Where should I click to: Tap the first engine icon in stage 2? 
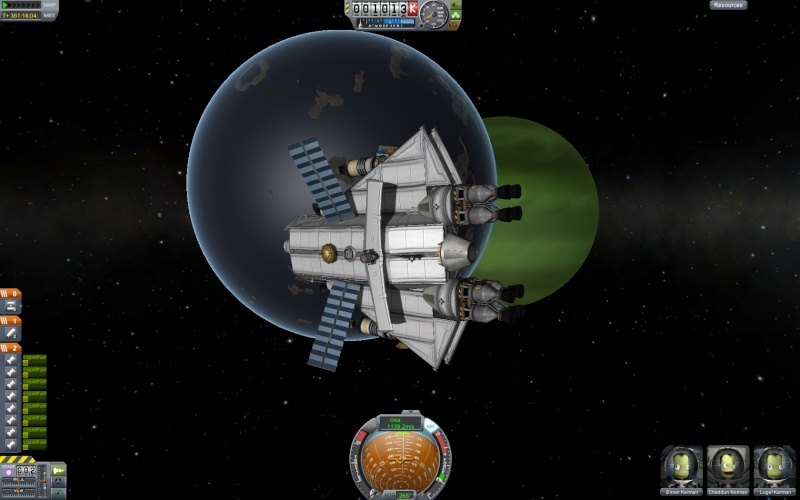click(11, 358)
